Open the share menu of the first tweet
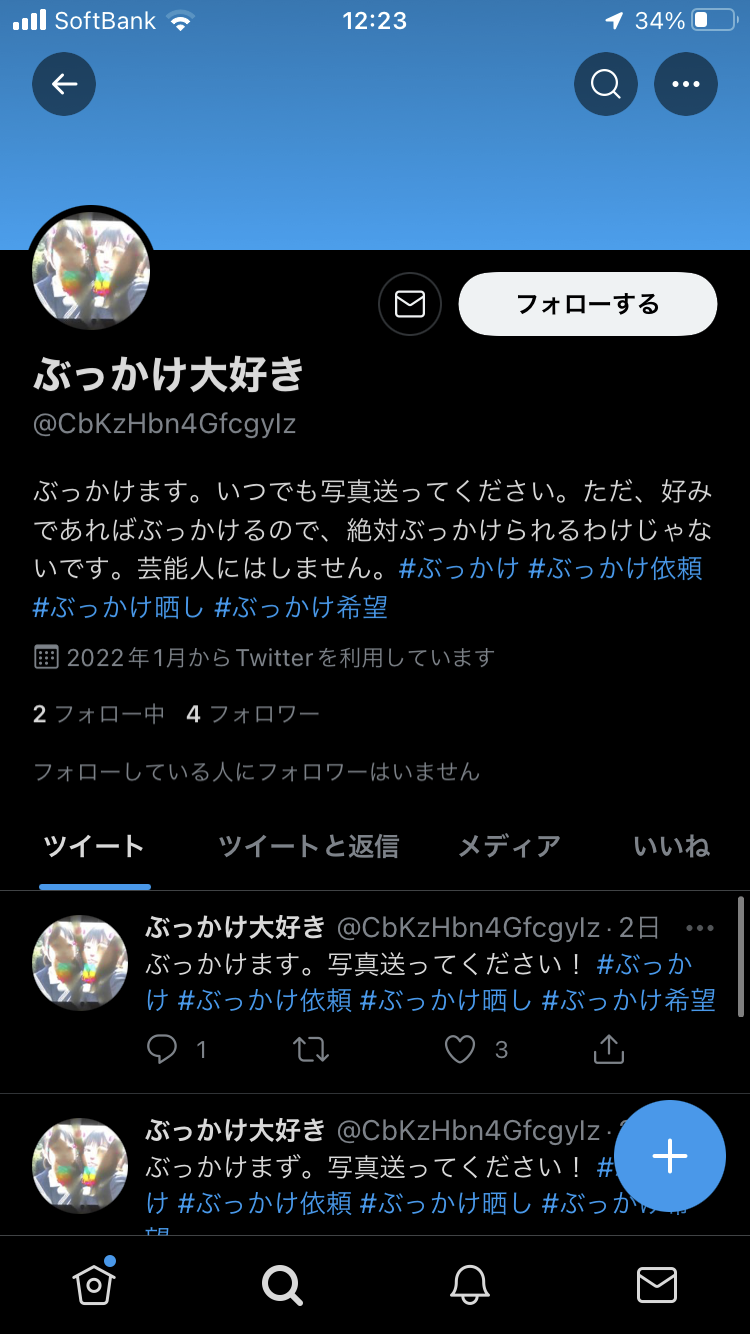 [608, 1049]
